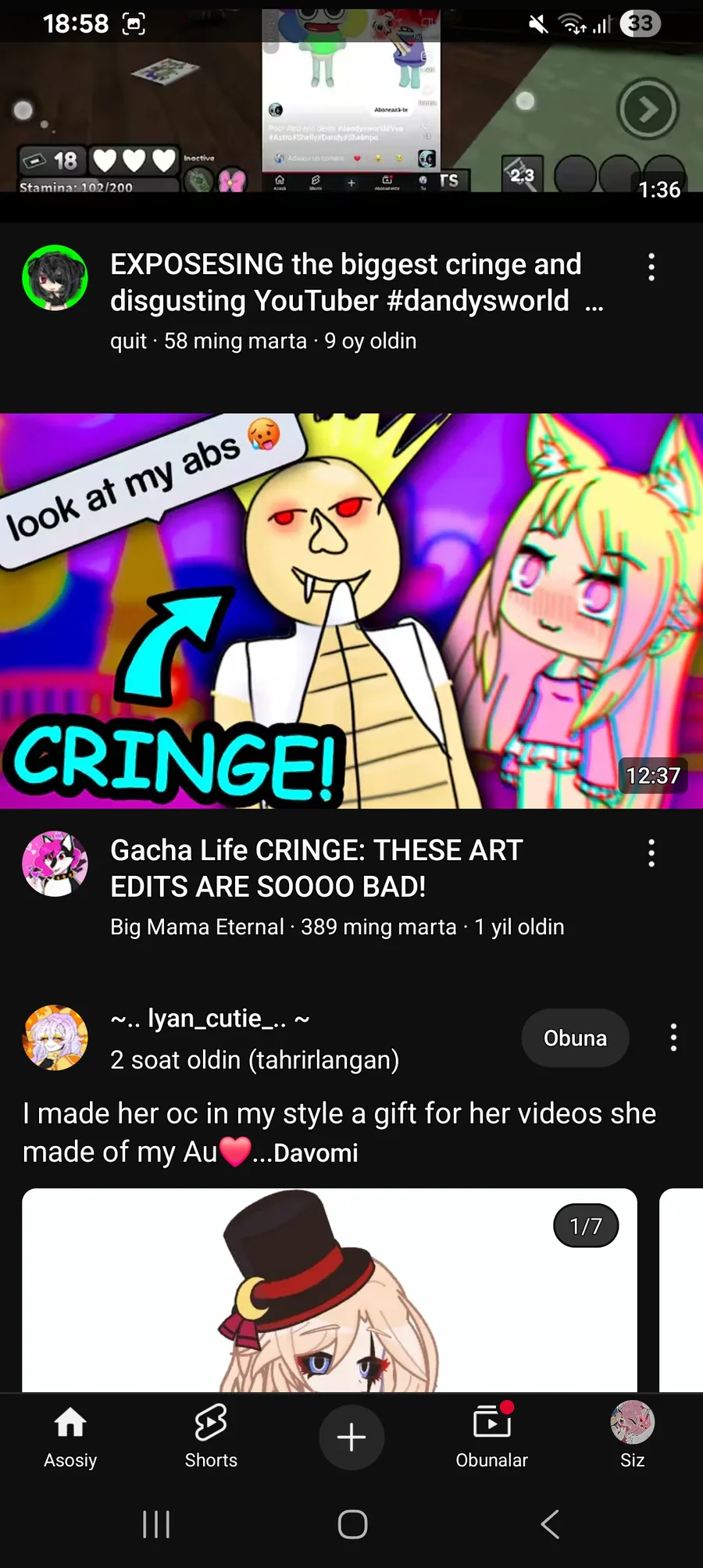Tap the plus create button
703x1568 pixels.
(351, 1437)
